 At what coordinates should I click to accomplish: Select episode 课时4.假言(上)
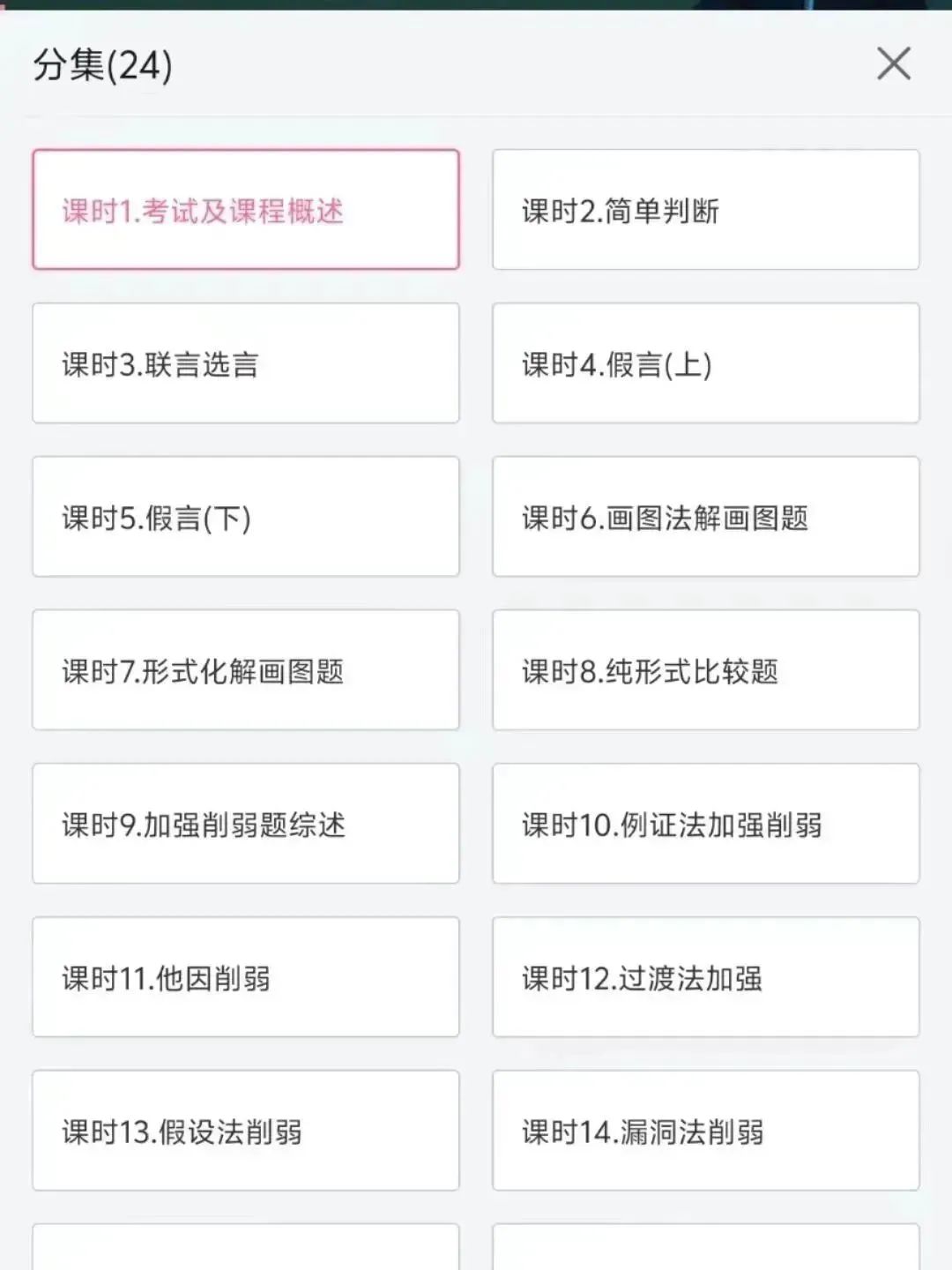pos(705,363)
